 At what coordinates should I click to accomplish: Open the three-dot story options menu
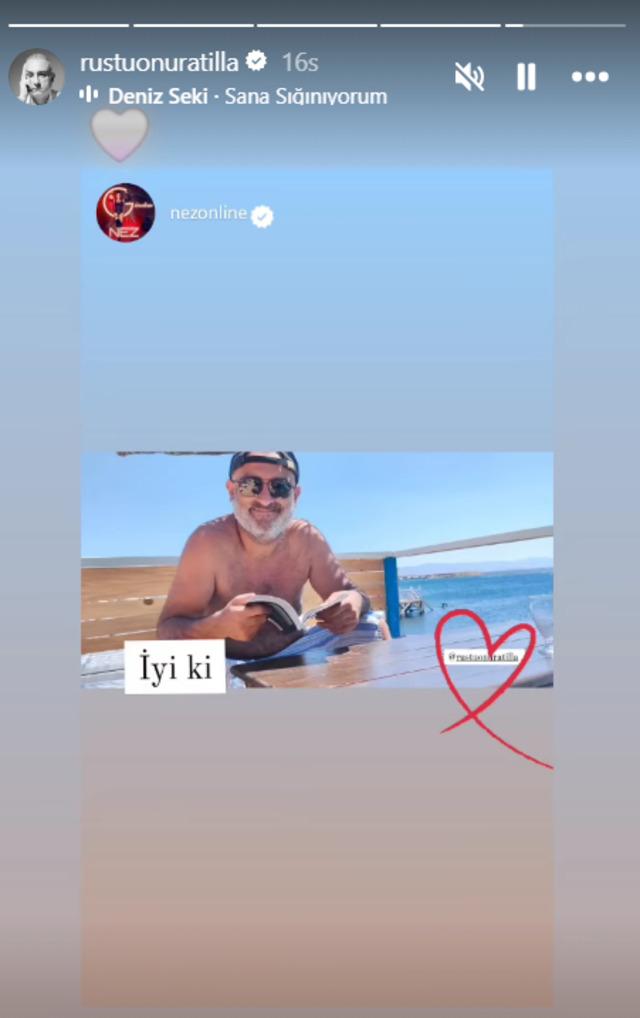click(x=589, y=77)
